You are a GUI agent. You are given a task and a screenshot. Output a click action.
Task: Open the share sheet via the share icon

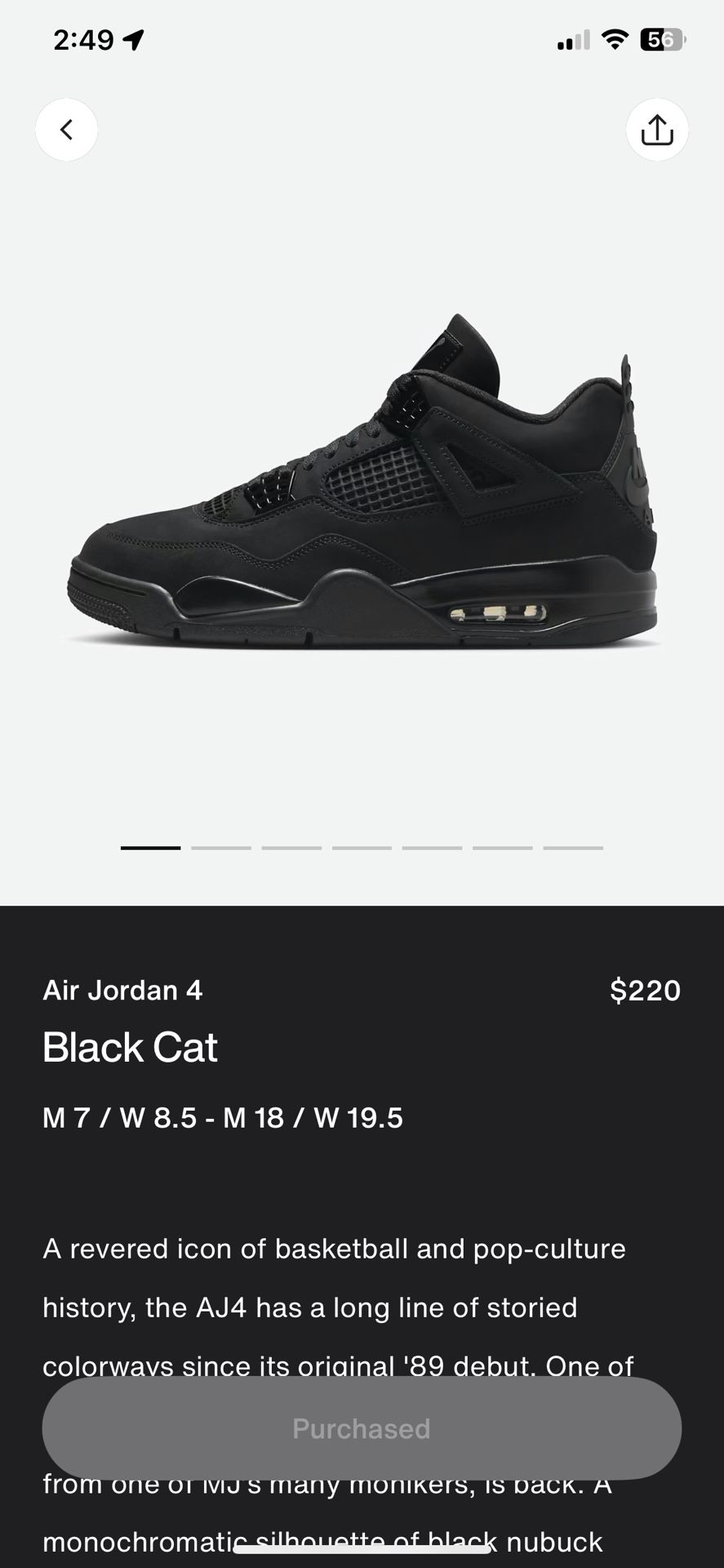click(x=657, y=130)
